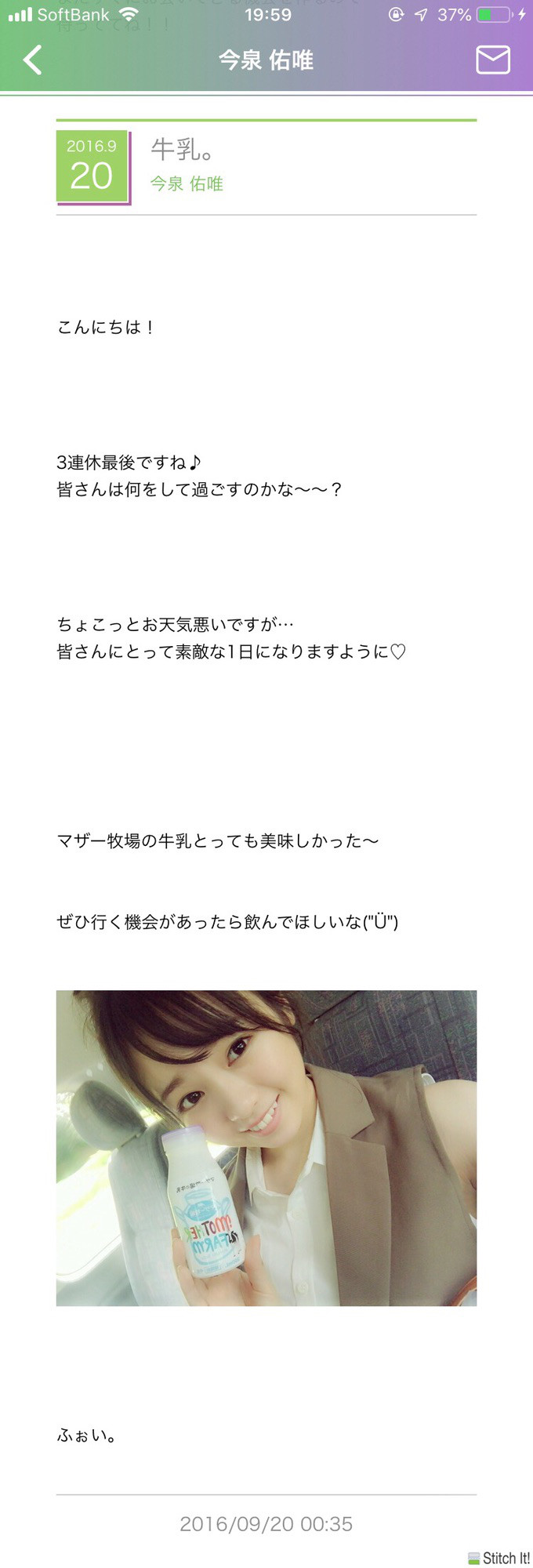Image resolution: width=533 pixels, height=1568 pixels.
Task: Open the milk bottle selfie photo
Action: point(266,1148)
